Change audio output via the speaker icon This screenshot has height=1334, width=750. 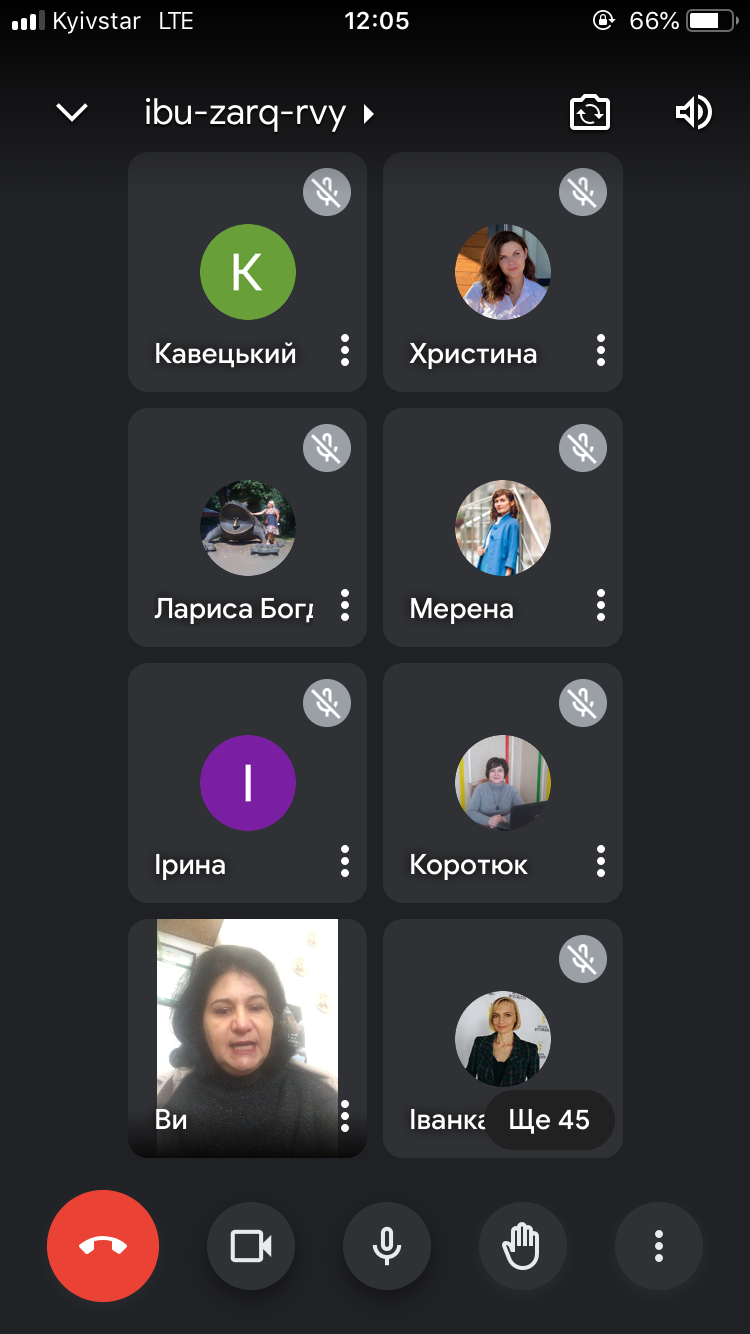tap(693, 113)
